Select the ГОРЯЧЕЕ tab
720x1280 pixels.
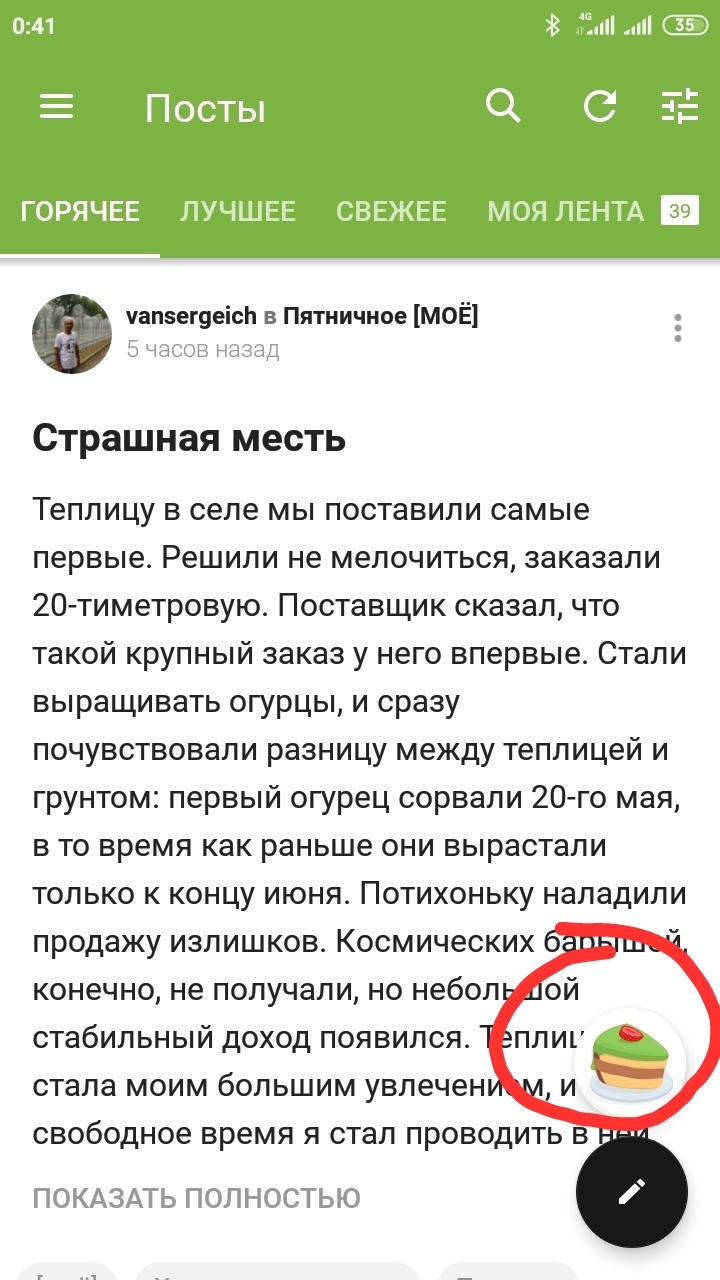[80, 212]
